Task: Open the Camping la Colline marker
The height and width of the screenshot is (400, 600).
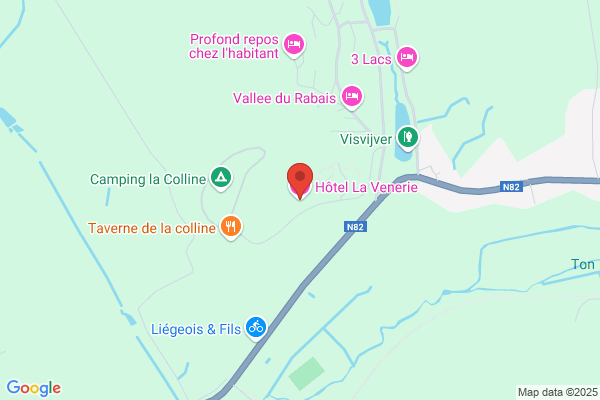Action: click(221, 179)
